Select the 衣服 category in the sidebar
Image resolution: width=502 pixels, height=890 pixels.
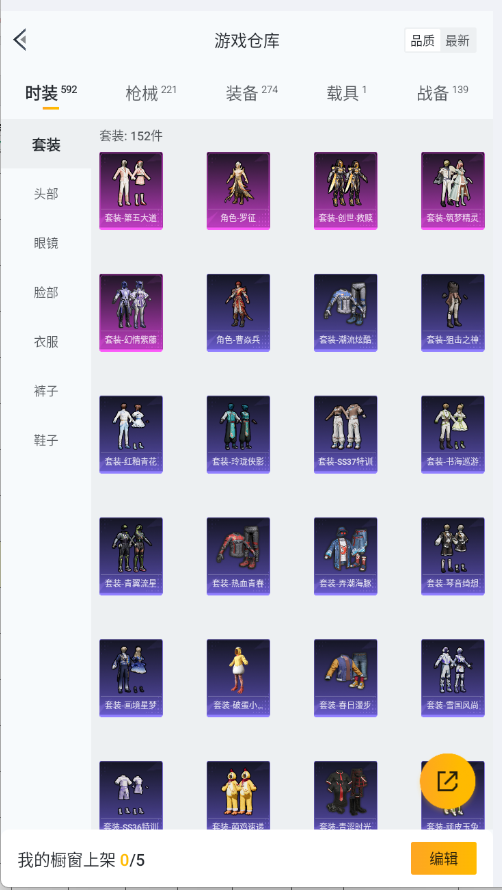46,342
